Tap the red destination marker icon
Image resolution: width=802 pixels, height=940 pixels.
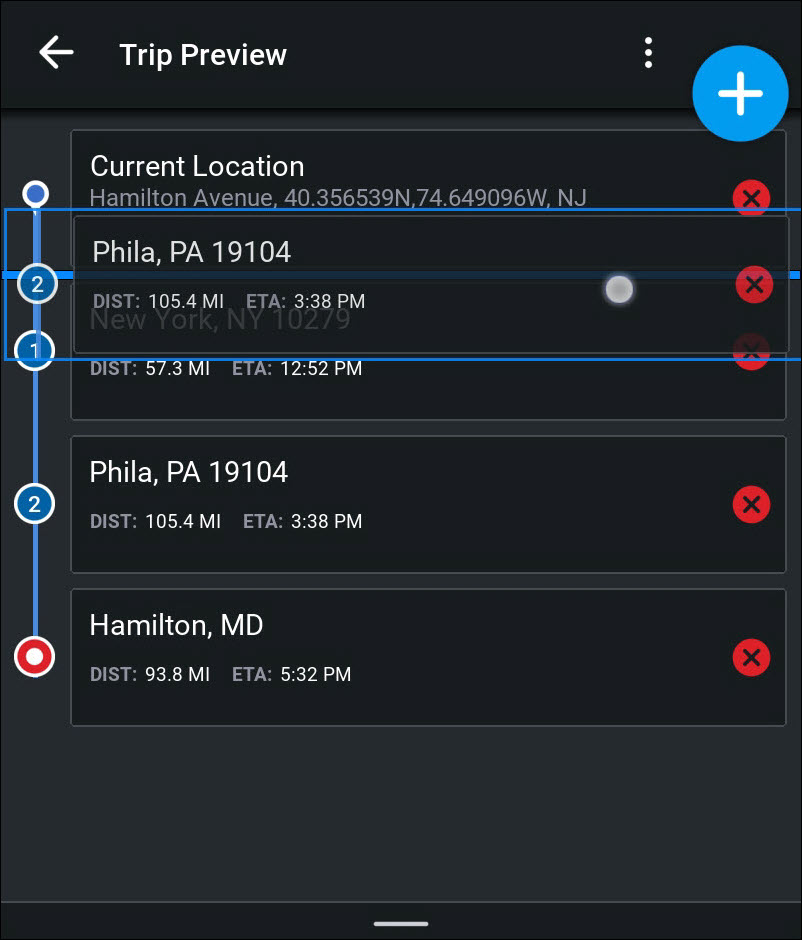[34, 657]
